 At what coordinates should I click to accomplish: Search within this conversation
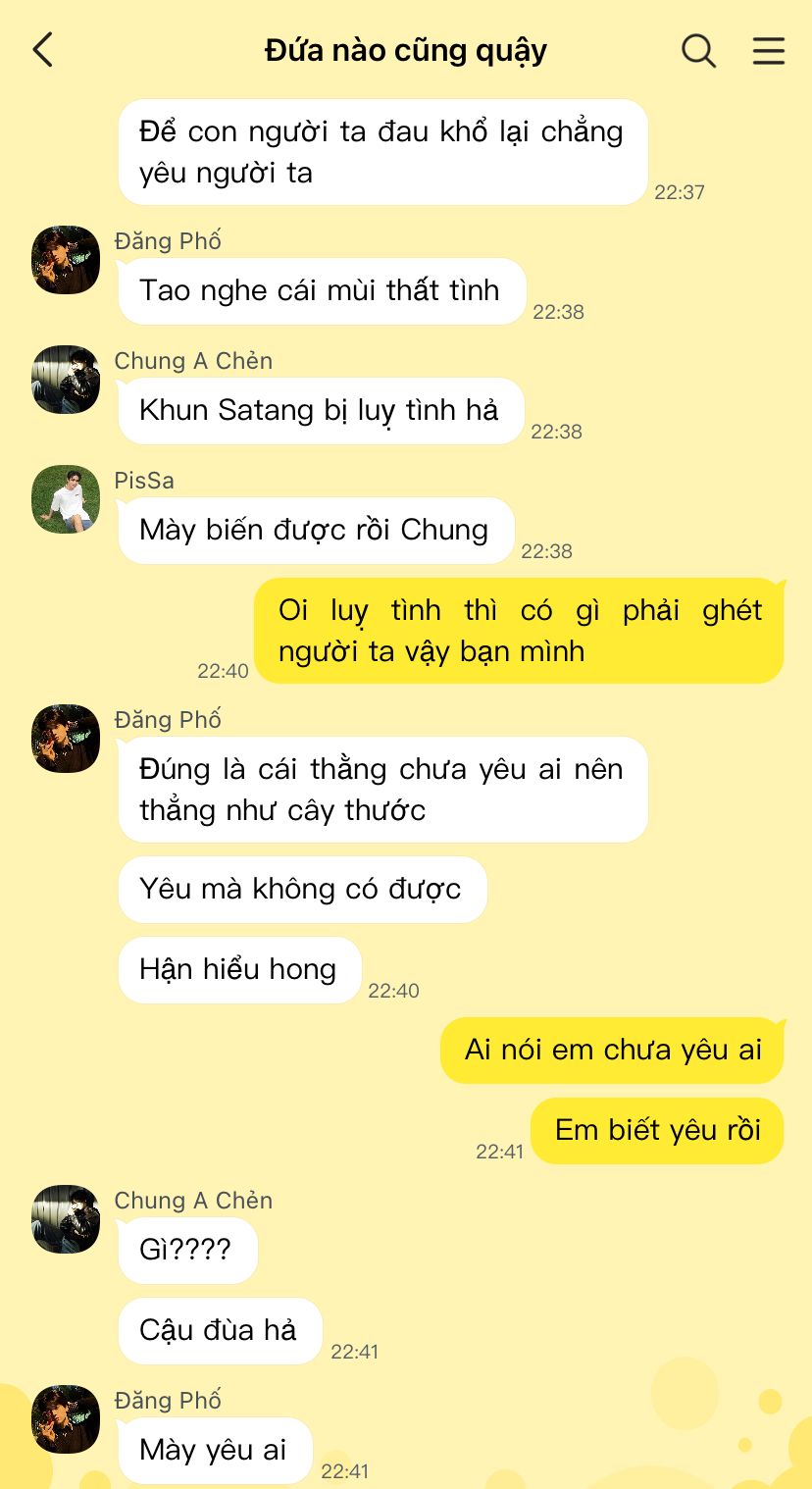[698, 50]
